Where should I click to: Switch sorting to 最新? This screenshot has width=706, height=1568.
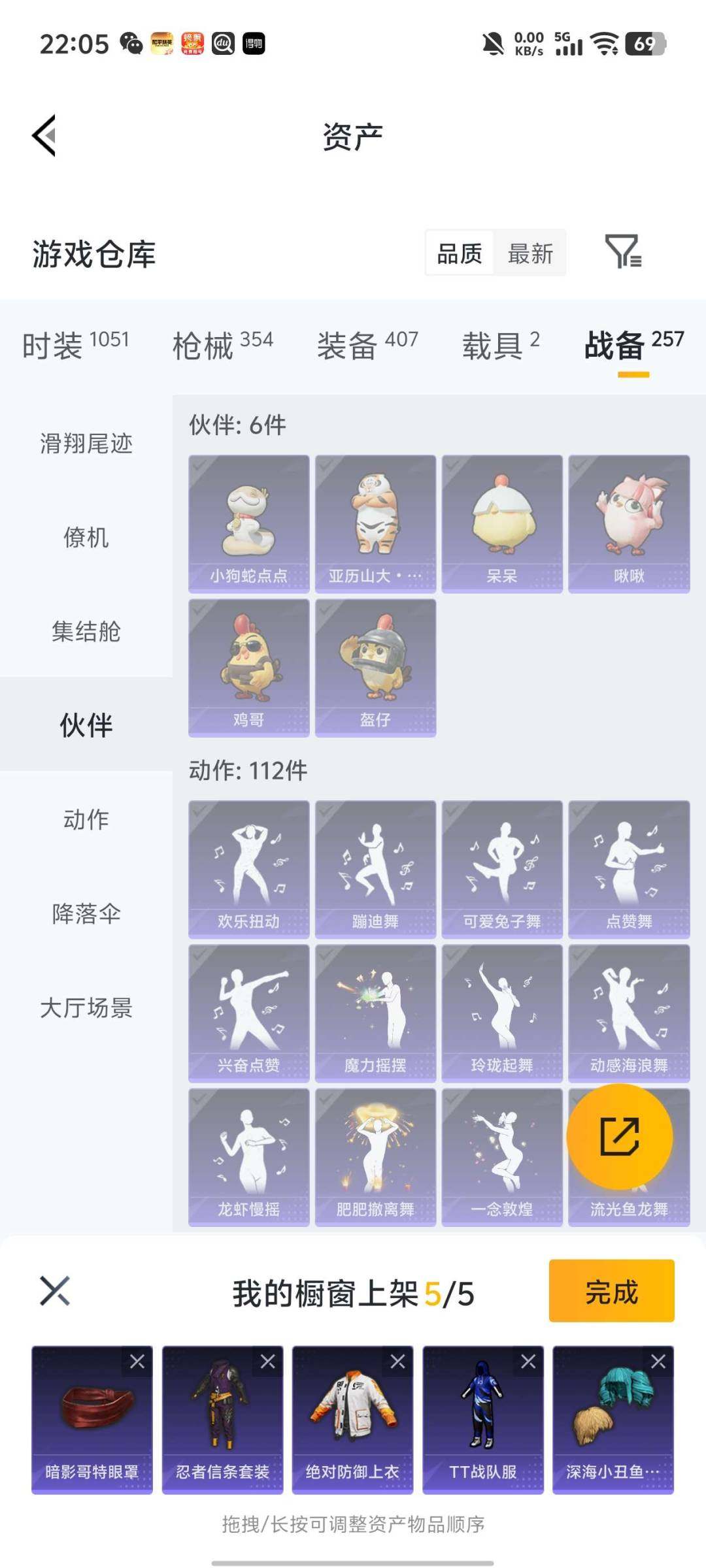pos(531,253)
